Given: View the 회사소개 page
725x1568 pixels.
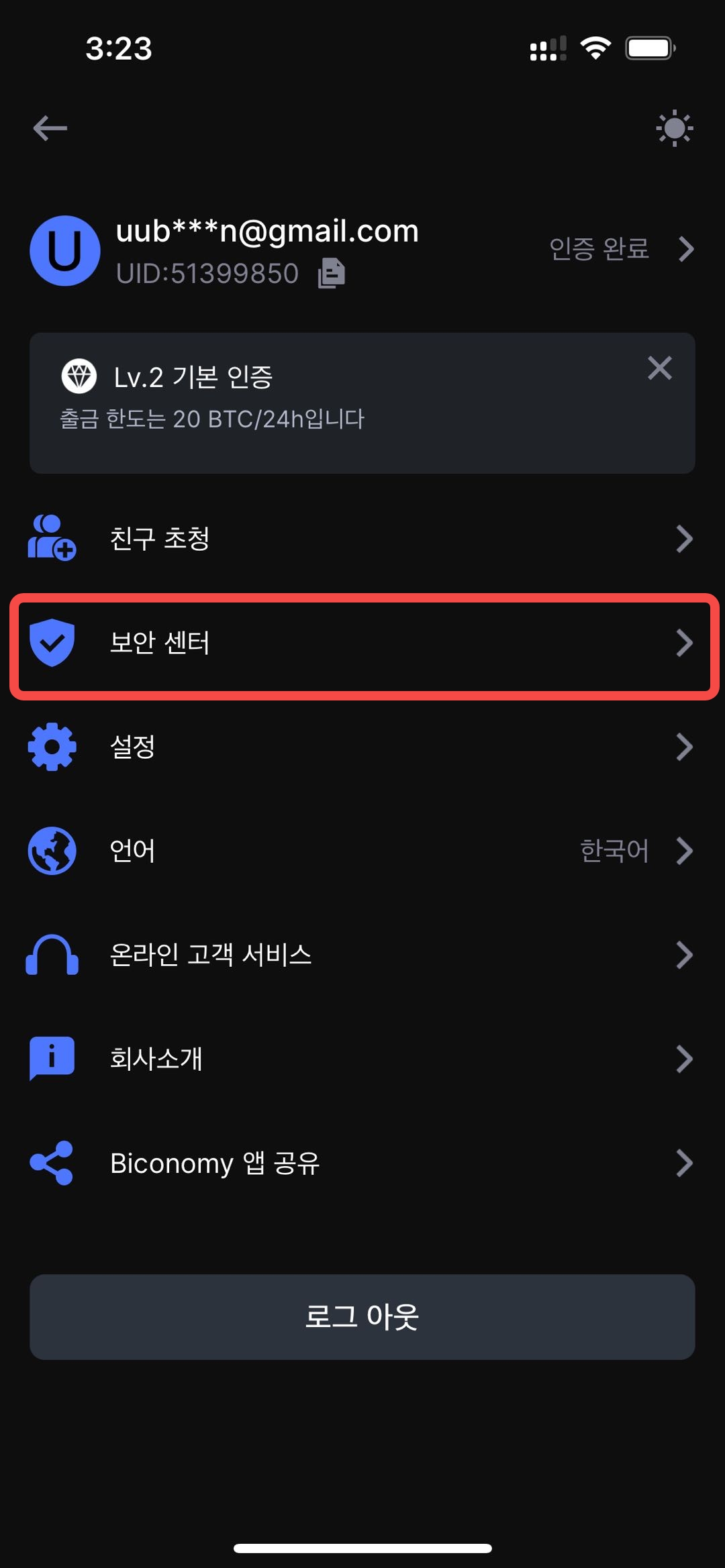Looking at the screenshot, I should click(362, 1059).
